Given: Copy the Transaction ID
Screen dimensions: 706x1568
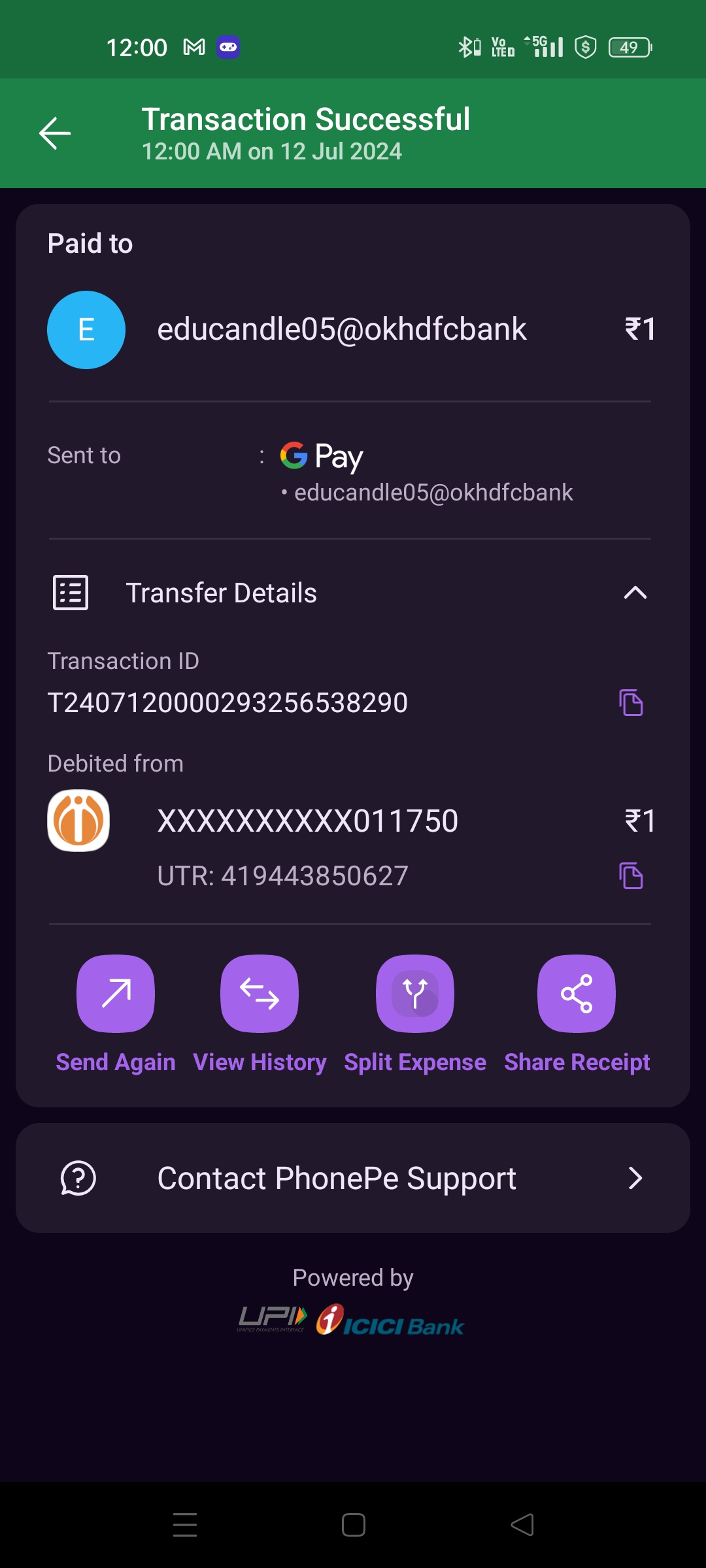Looking at the screenshot, I should [x=631, y=703].
